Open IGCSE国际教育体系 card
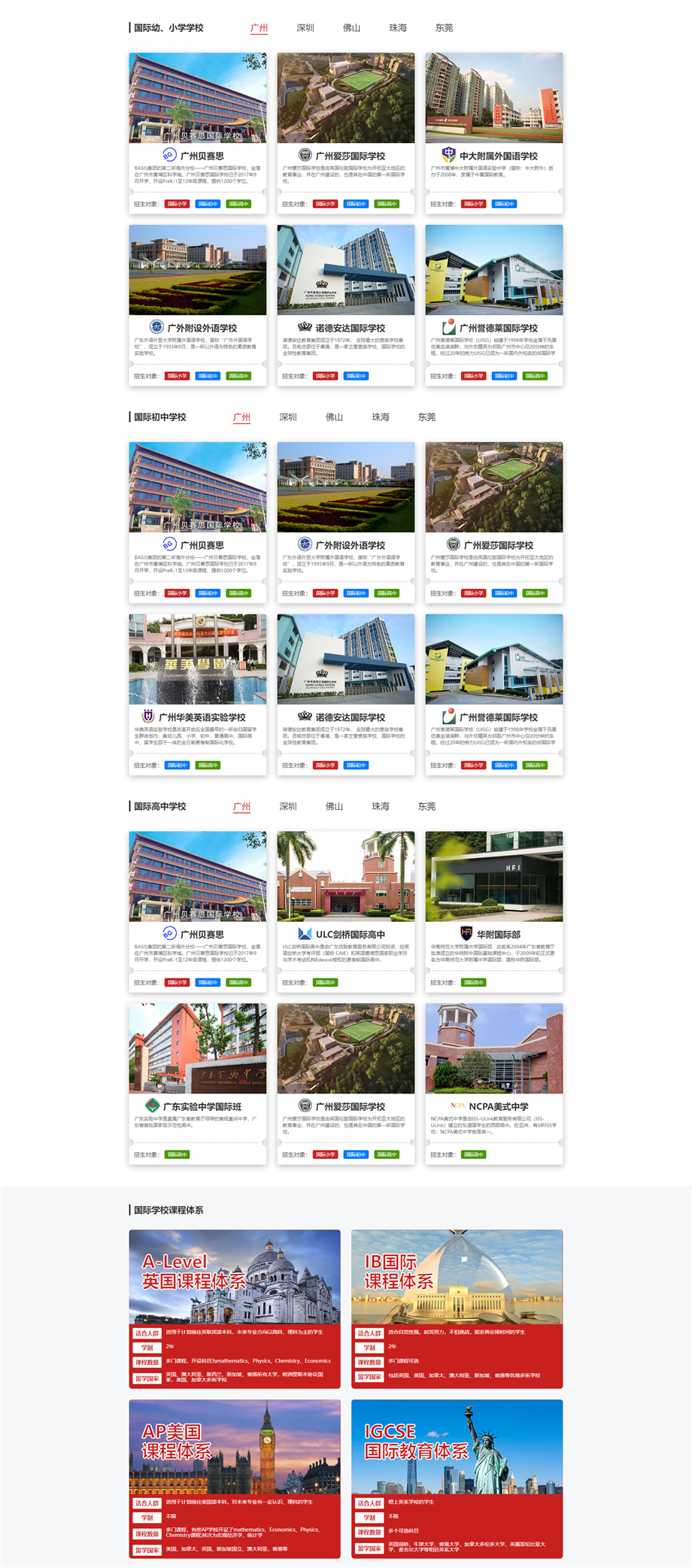Image resolution: width=692 pixels, height=1568 pixels. pyautogui.click(x=457, y=1478)
